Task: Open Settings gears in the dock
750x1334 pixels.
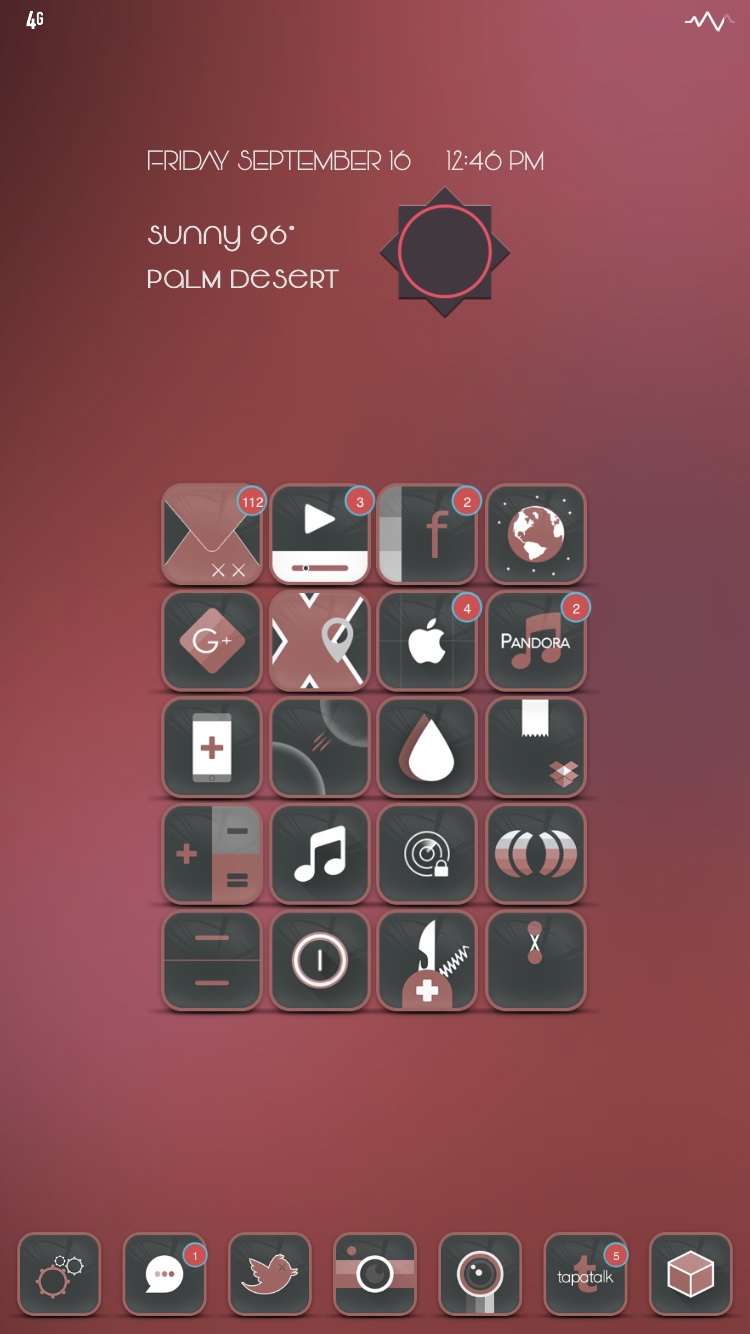Action: 59,1274
